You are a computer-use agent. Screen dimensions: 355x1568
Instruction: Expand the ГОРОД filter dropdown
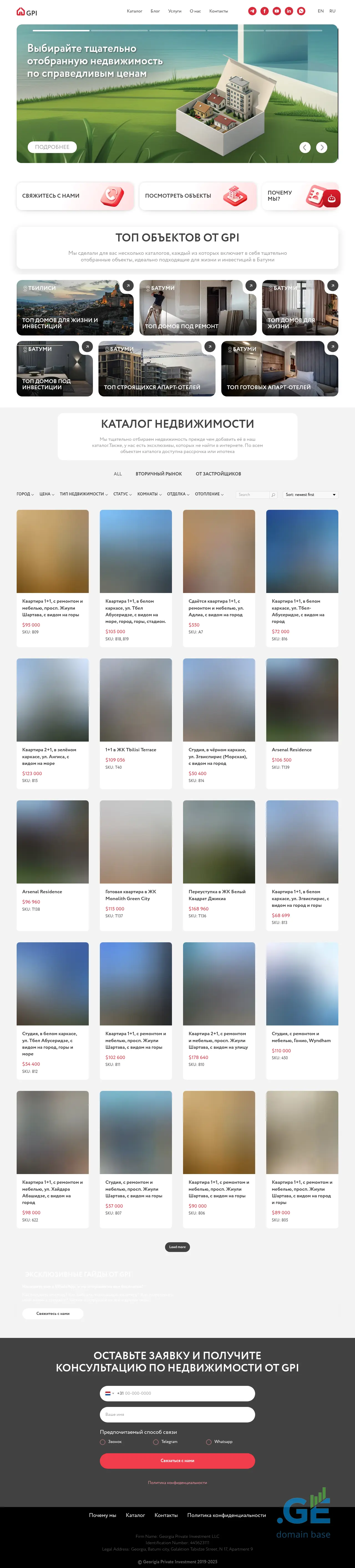25,494
